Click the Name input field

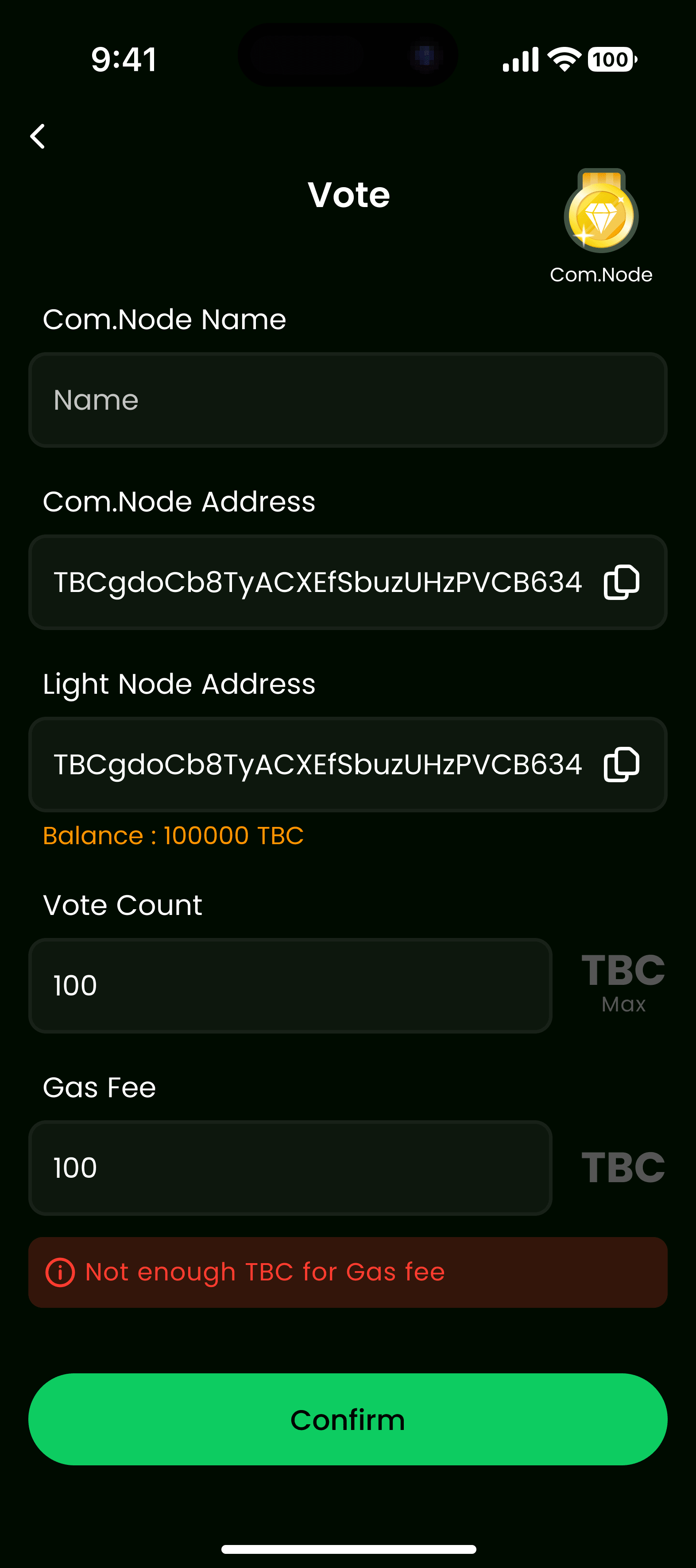click(x=348, y=400)
